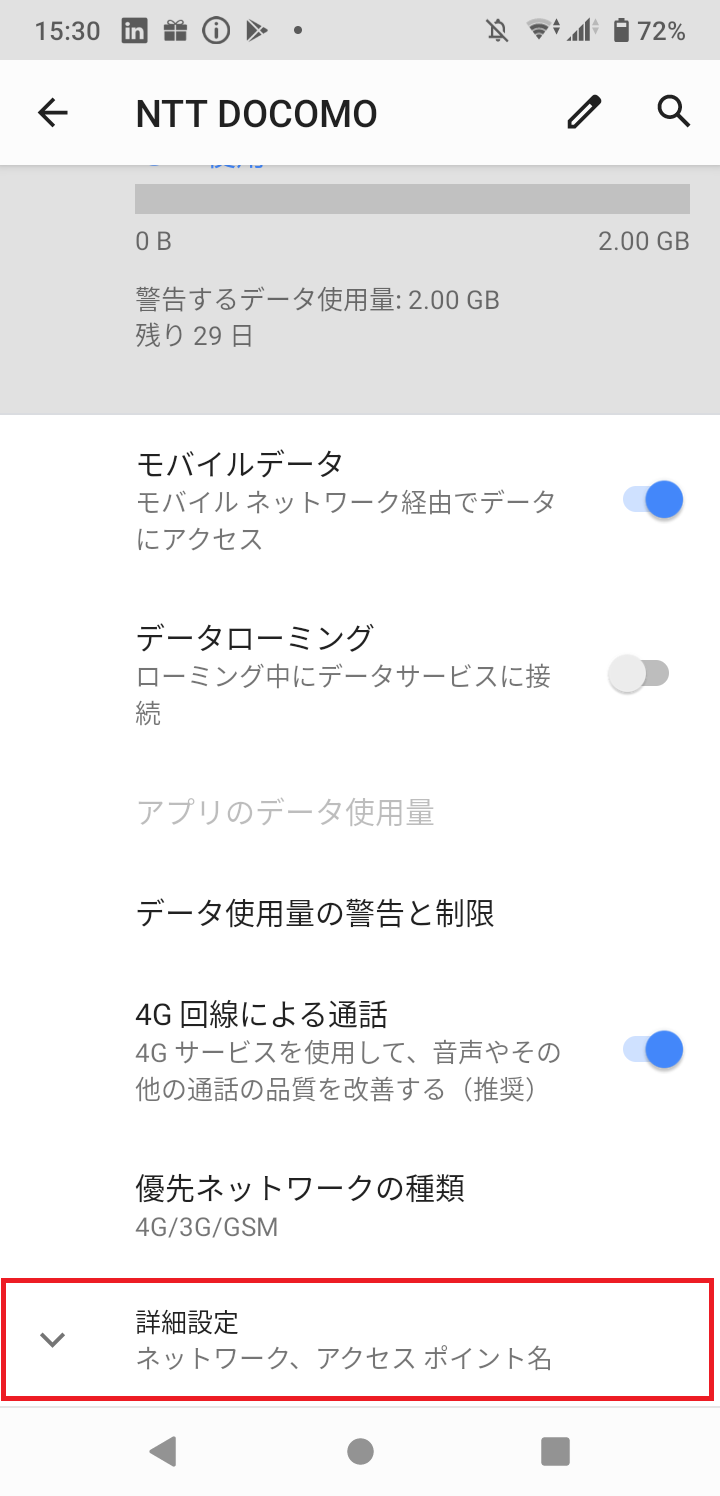The width and height of the screenshot is (720, 1496).
Task: Tap the chevron next to 詳細設定
Action: pos(52,1339)
